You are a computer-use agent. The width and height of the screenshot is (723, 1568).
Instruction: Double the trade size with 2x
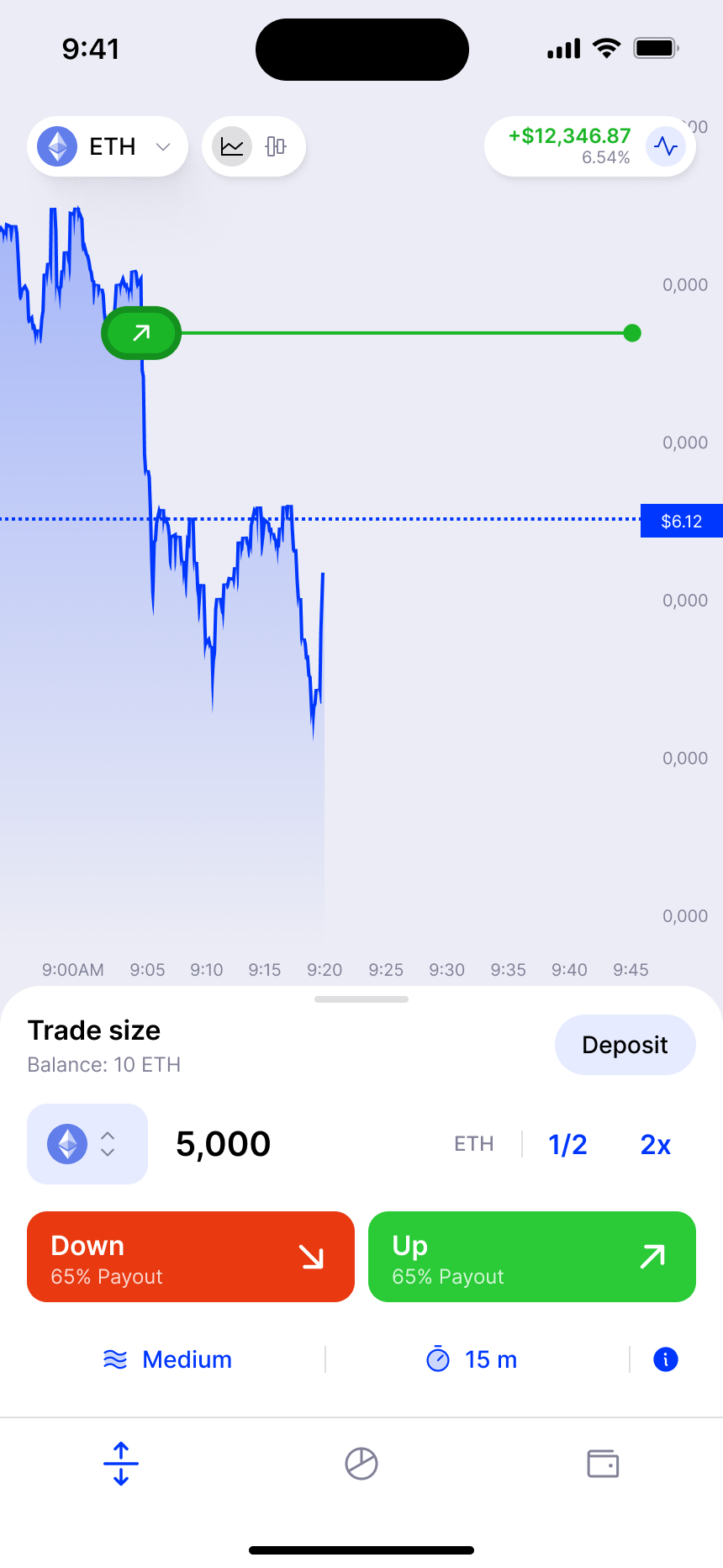coord(656,1145)
